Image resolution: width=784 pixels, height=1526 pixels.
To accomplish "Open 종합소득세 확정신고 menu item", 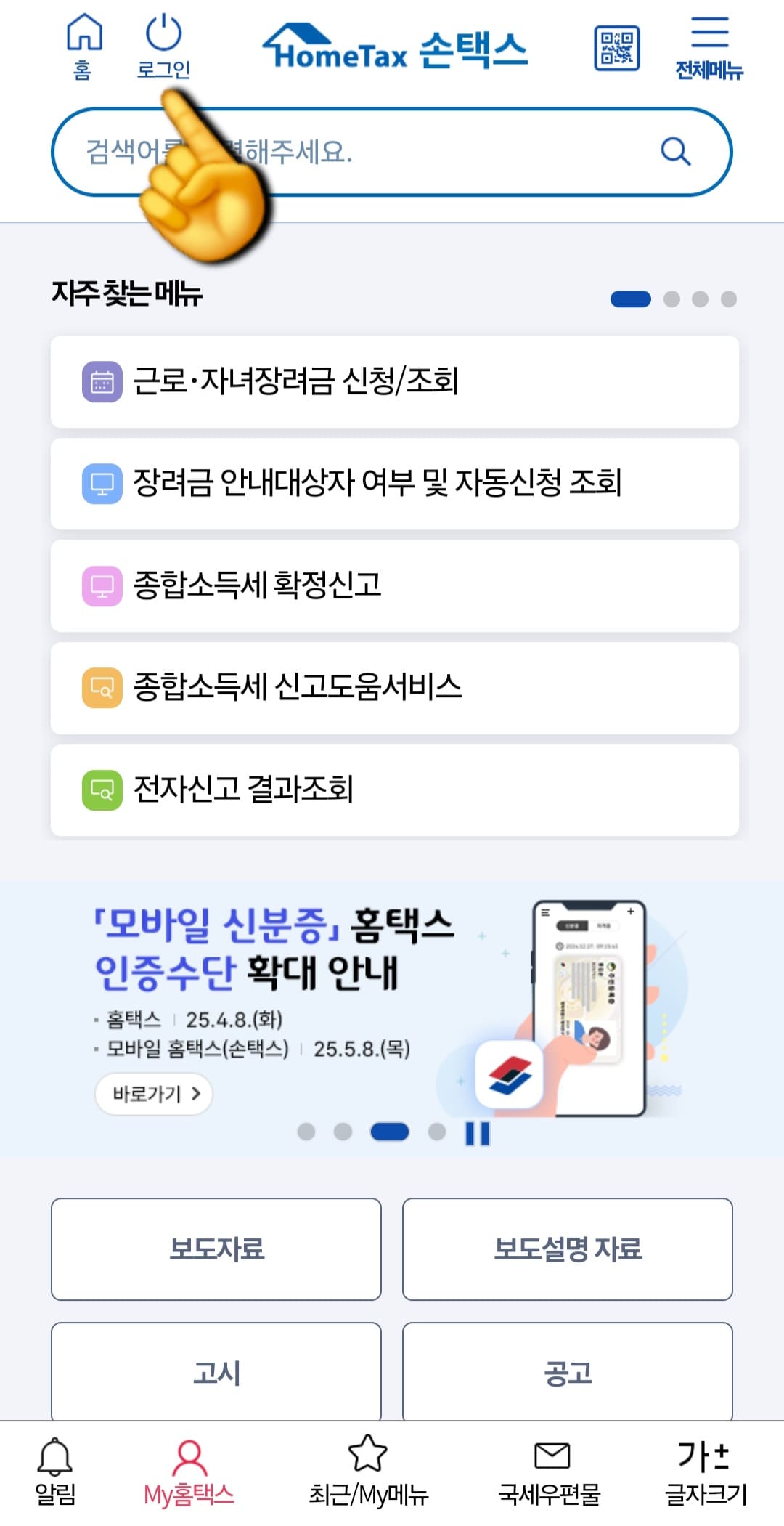I will click(x=392, y=585).
